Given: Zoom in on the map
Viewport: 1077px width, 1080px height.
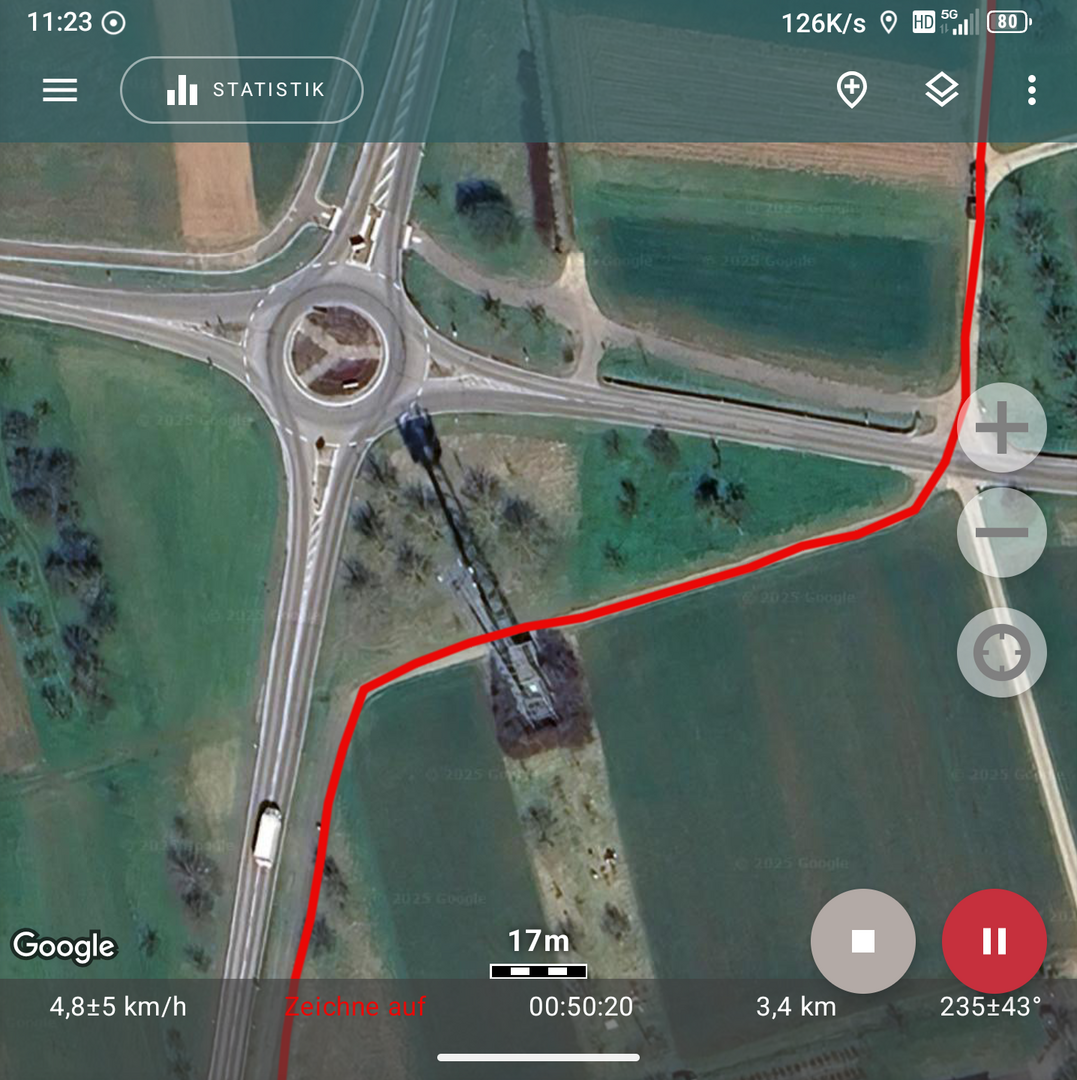Looking at the screenshot, I should tap(1001, 428).
